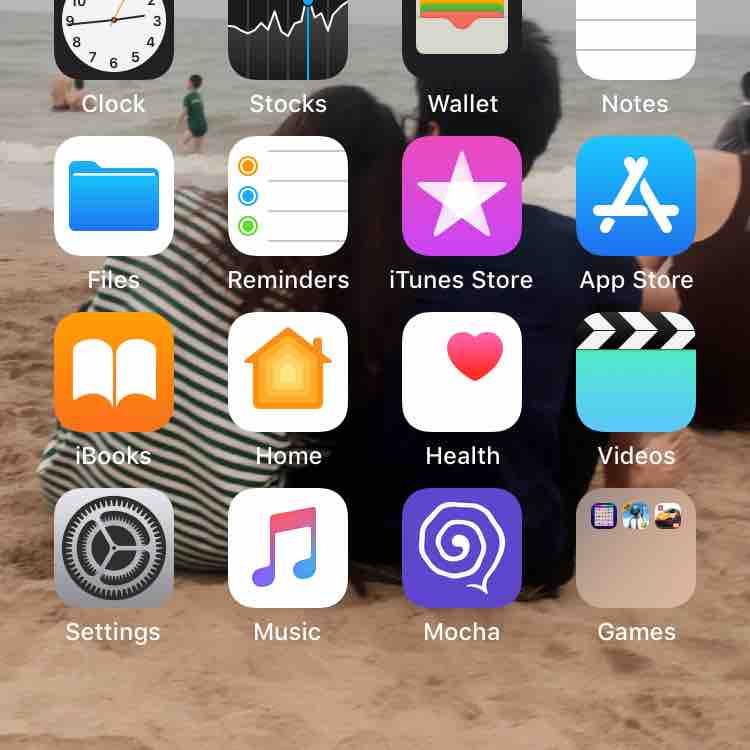Launch the iBooks app
Screen dimensions: 750x750
[114, 372]
